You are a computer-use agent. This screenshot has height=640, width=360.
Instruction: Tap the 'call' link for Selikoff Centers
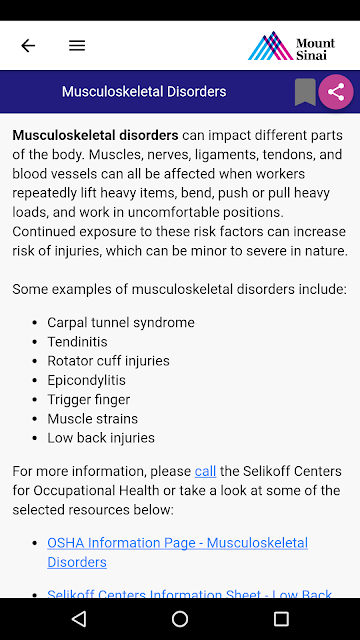point(205,471)
